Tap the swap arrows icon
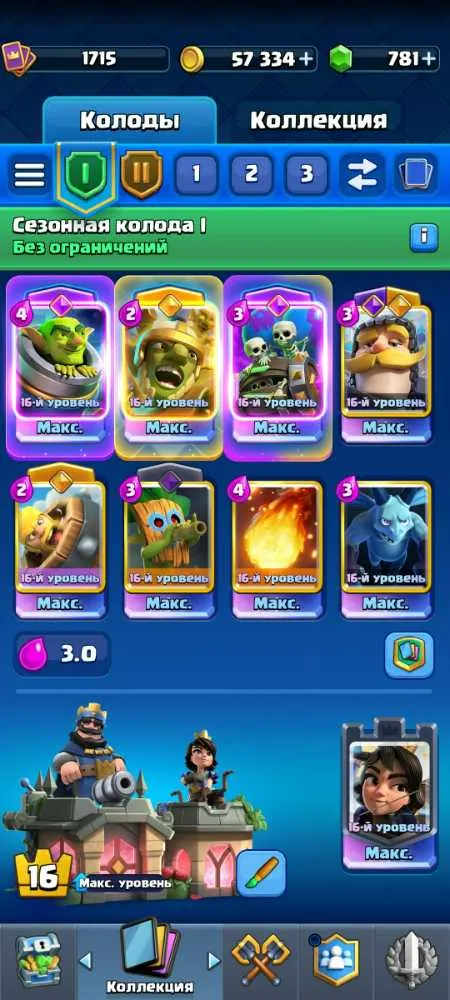Image resolution: width=450 pixels, height=1000 pixels. (361, 174)
